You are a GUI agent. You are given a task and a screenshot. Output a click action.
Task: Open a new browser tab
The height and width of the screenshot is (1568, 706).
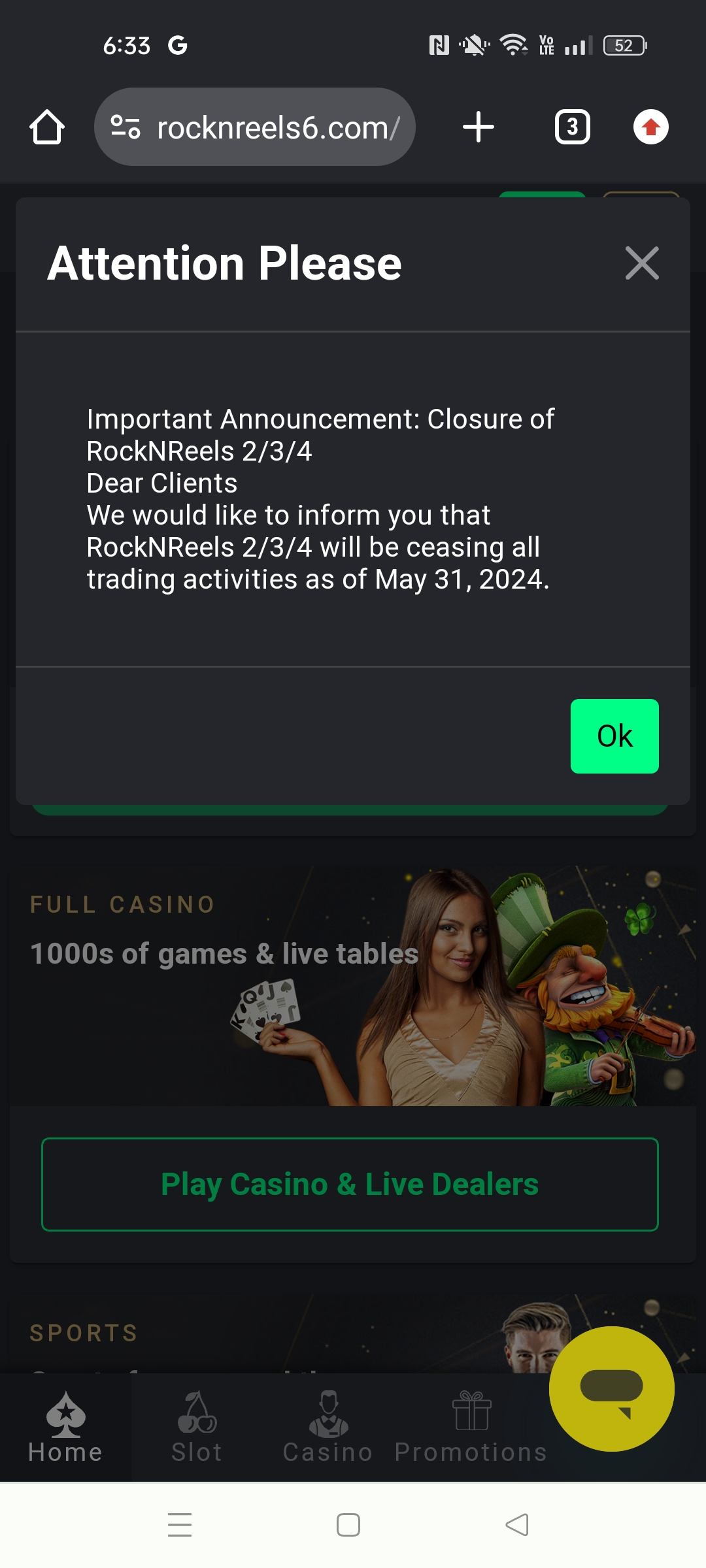coord(478,127)
